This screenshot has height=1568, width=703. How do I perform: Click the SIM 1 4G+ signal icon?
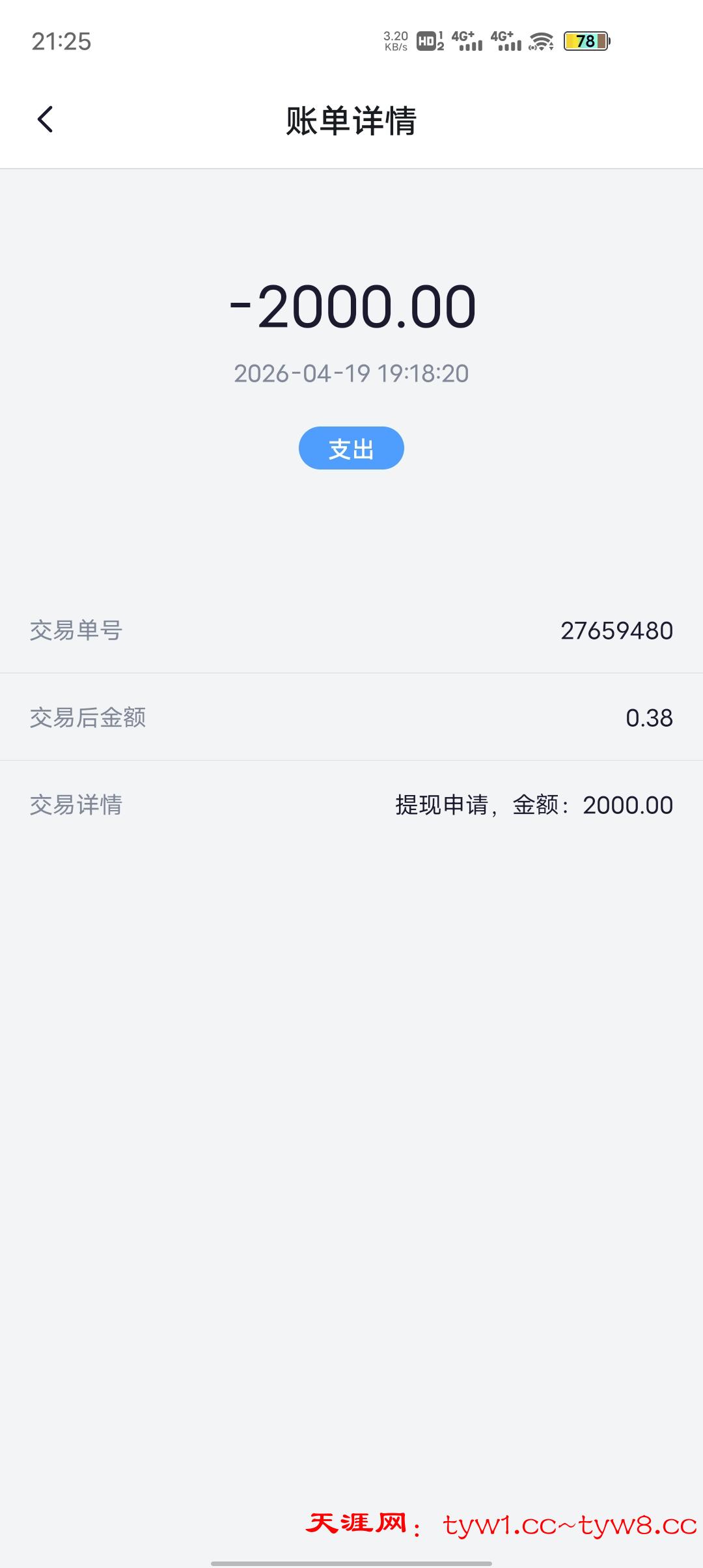coord(467,40)
